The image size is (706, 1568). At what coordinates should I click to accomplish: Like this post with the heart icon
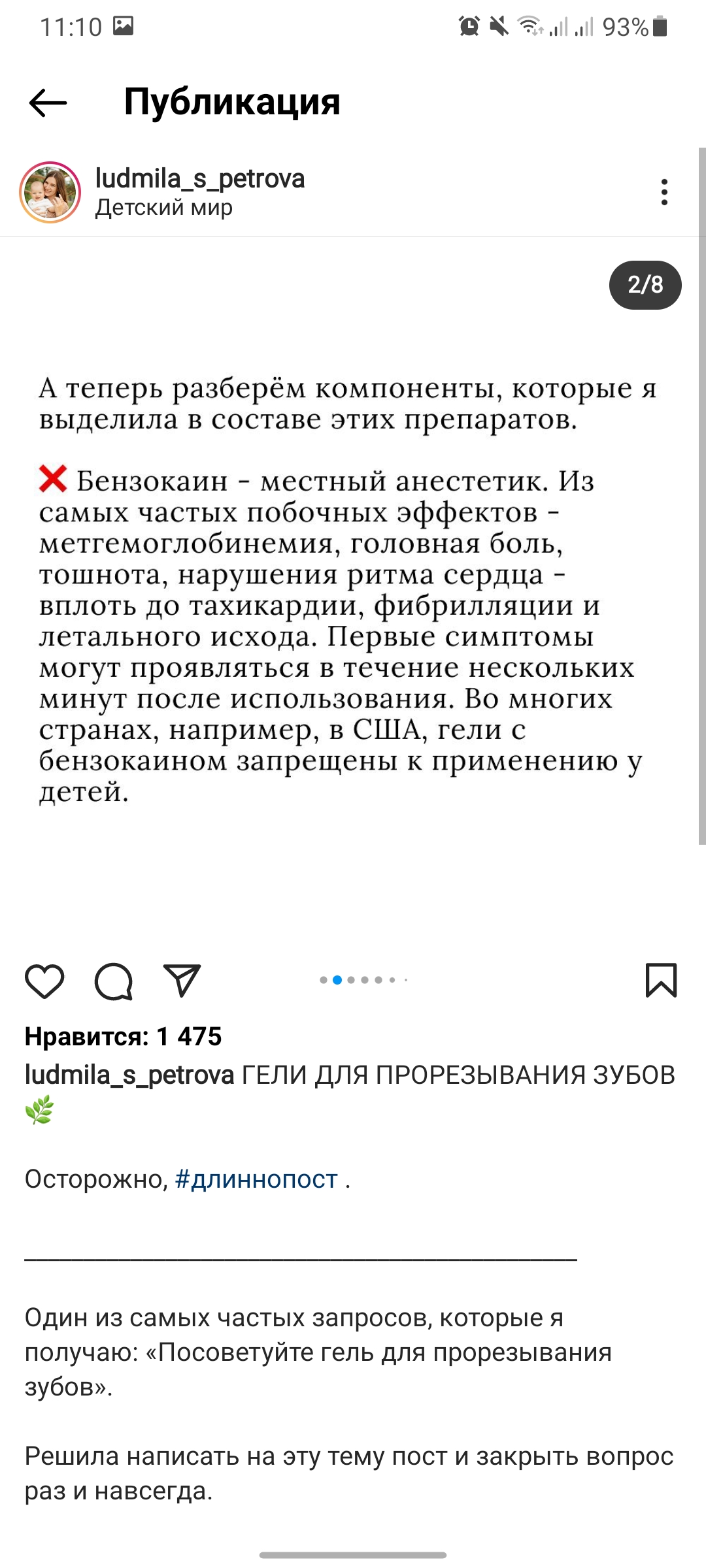pos(44,981)
